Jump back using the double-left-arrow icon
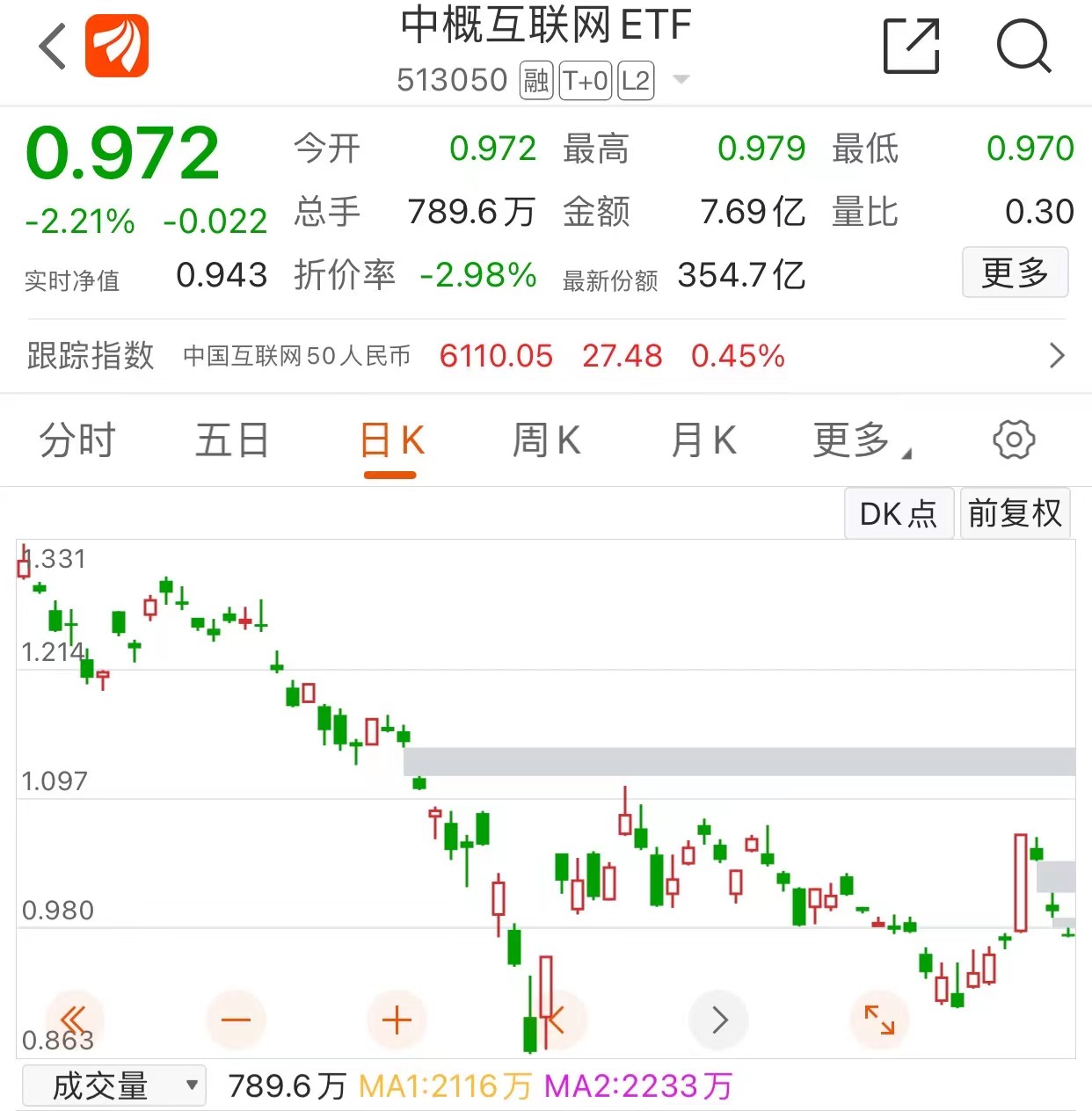Screen dimensions: 1092x1111 (x=75, y=1020)
